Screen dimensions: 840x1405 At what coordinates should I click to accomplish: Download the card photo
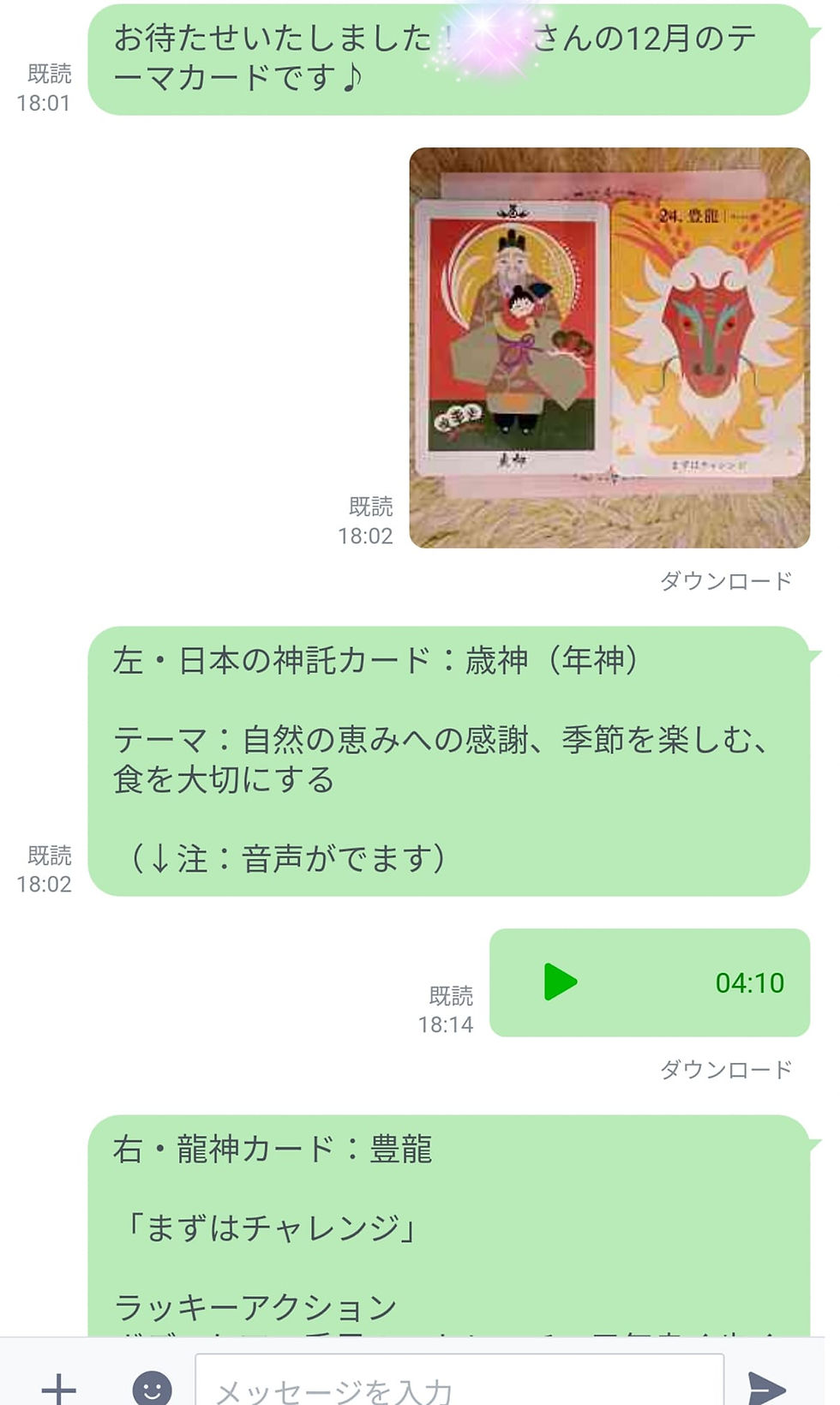click(725, 581)
